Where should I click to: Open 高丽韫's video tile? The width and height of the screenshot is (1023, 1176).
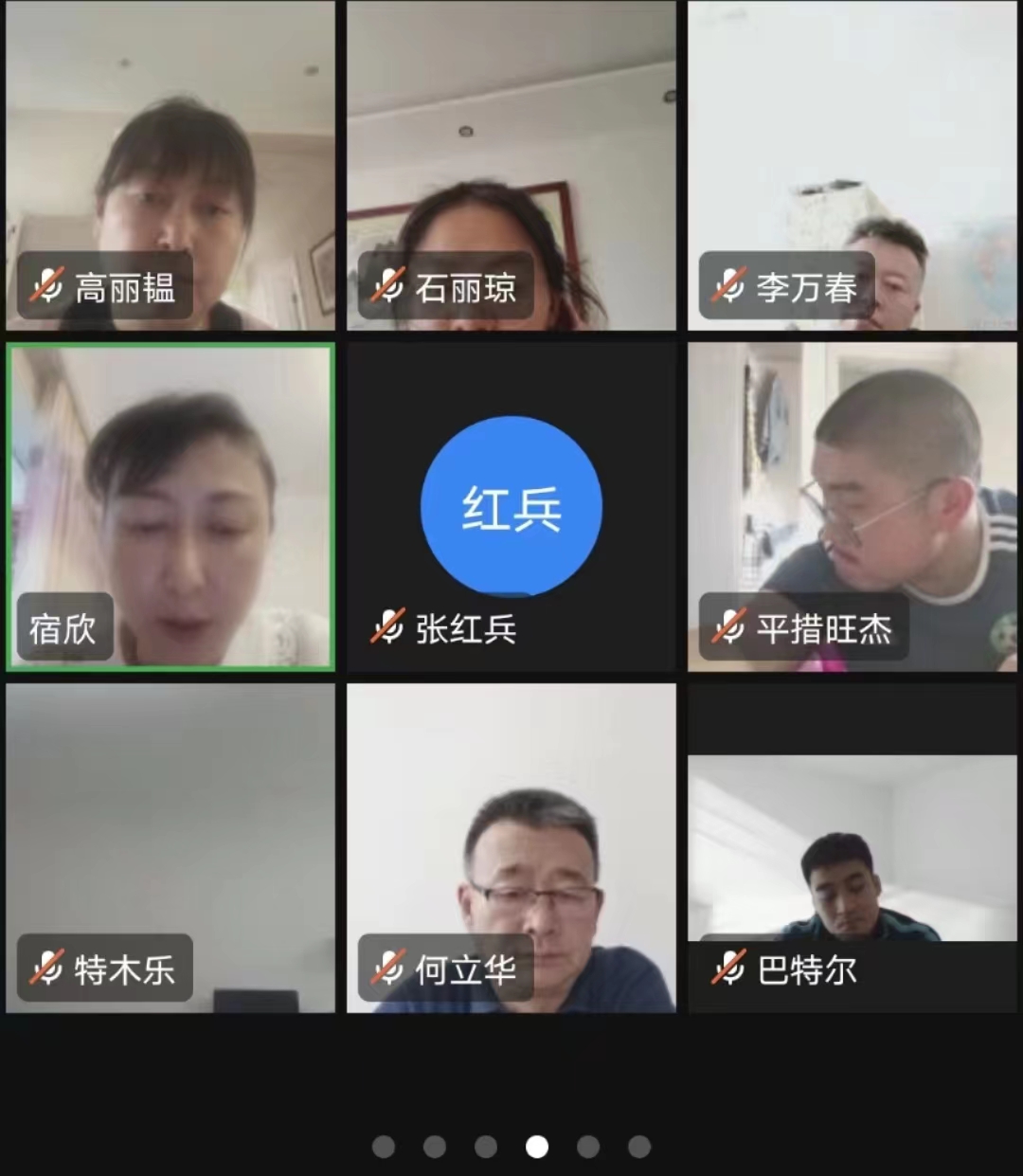pos(170,166)
